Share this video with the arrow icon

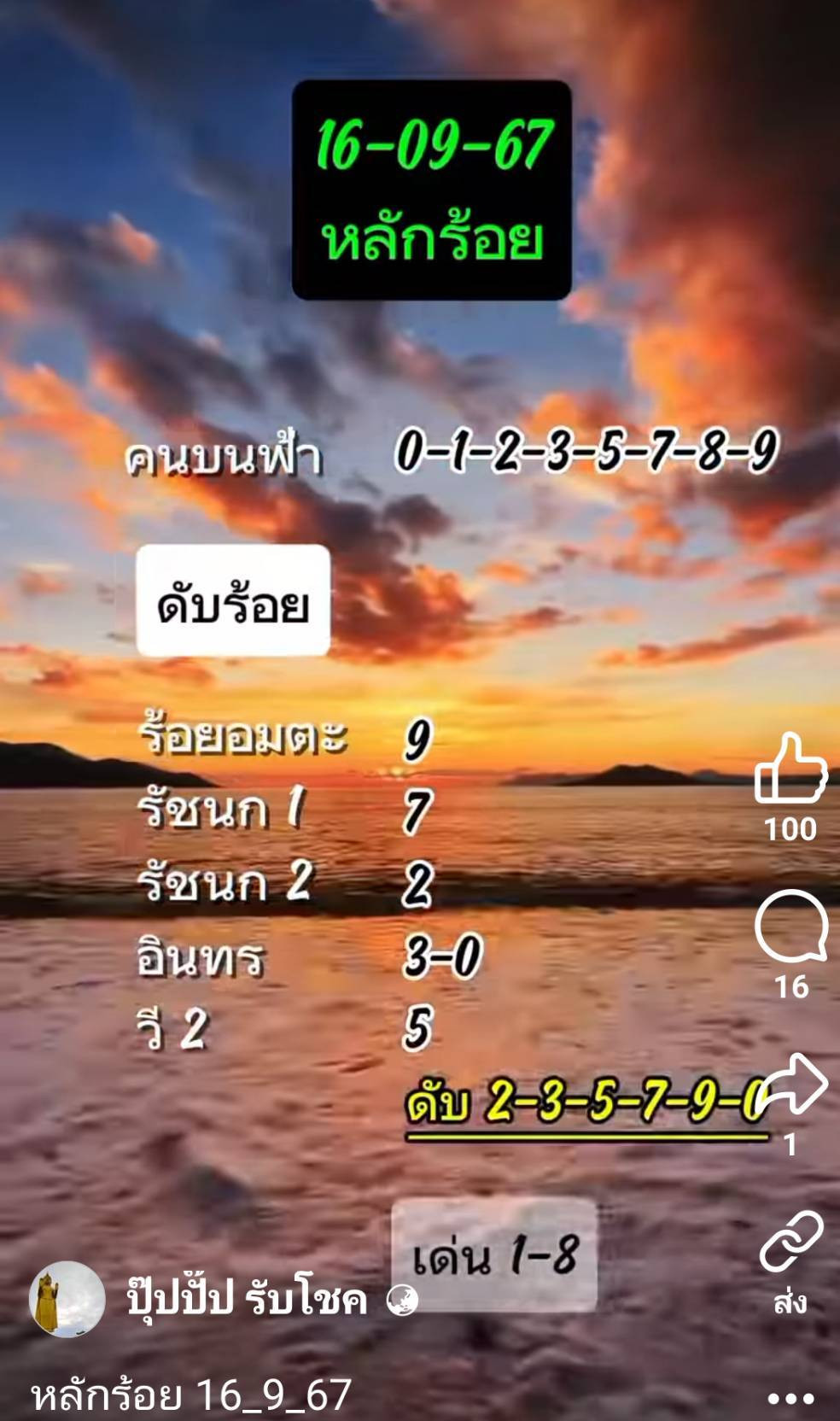[x=794, y=1083]
